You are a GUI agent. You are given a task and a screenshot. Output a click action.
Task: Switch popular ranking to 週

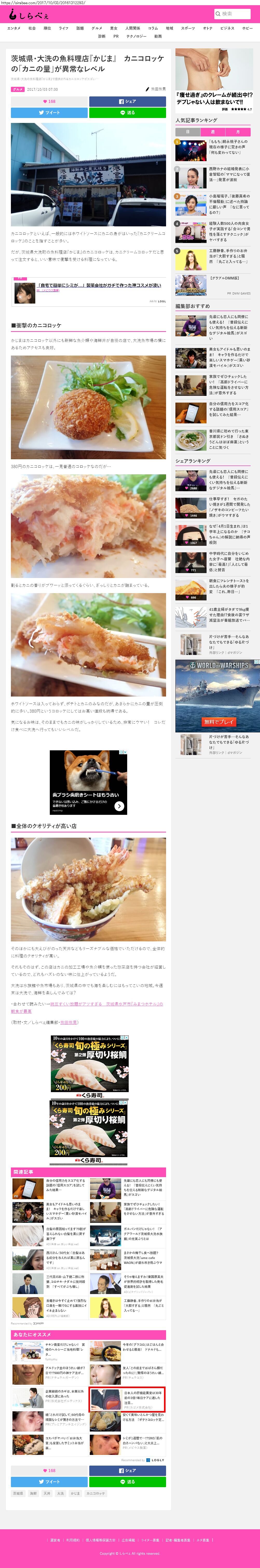pos(213,132)
